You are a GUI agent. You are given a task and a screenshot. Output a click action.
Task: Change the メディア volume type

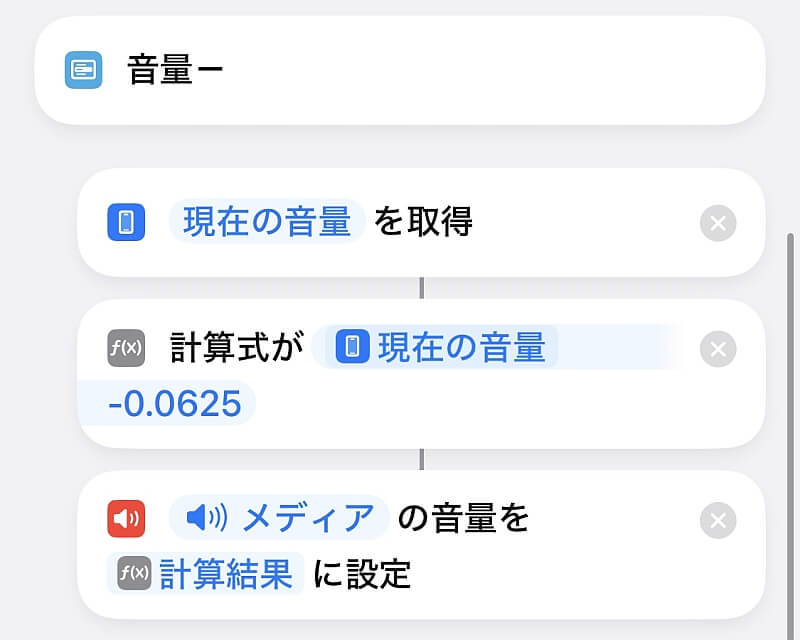pos(279,518)
